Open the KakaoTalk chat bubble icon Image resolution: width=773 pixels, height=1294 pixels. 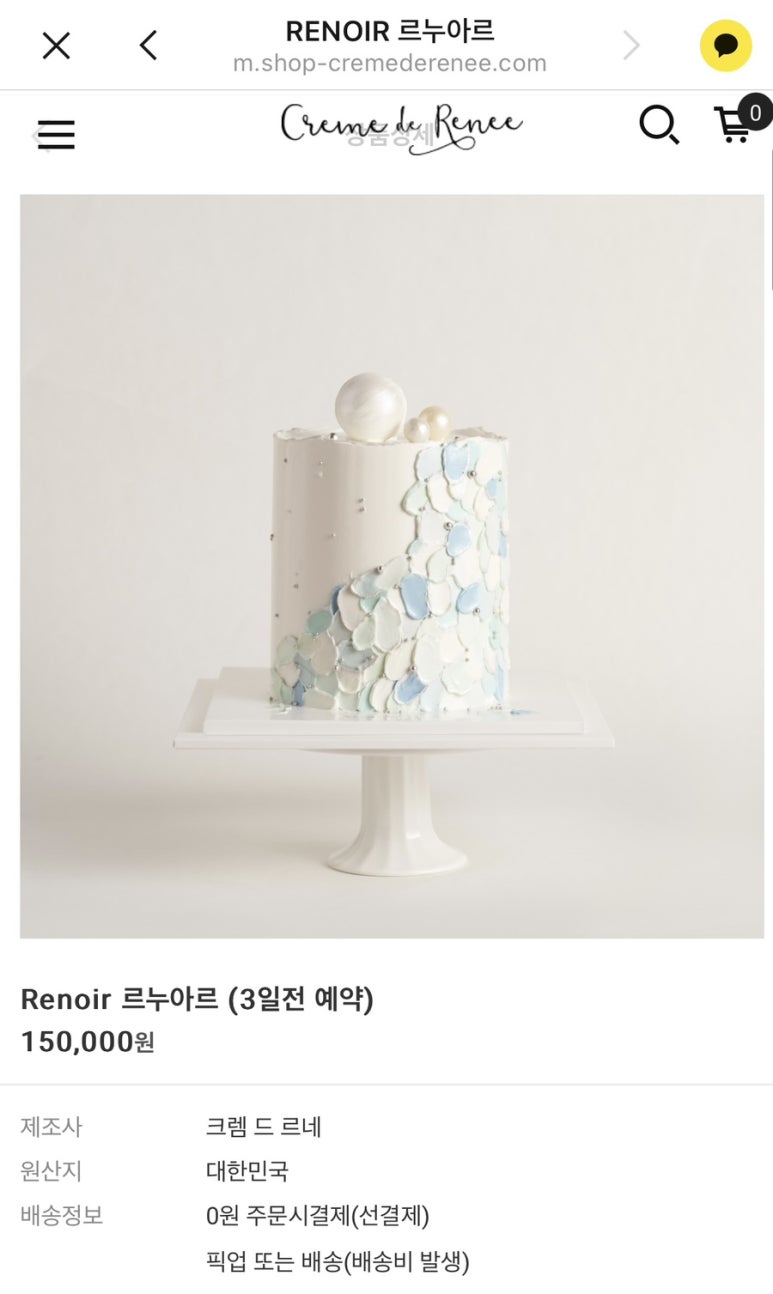point(725,46)
